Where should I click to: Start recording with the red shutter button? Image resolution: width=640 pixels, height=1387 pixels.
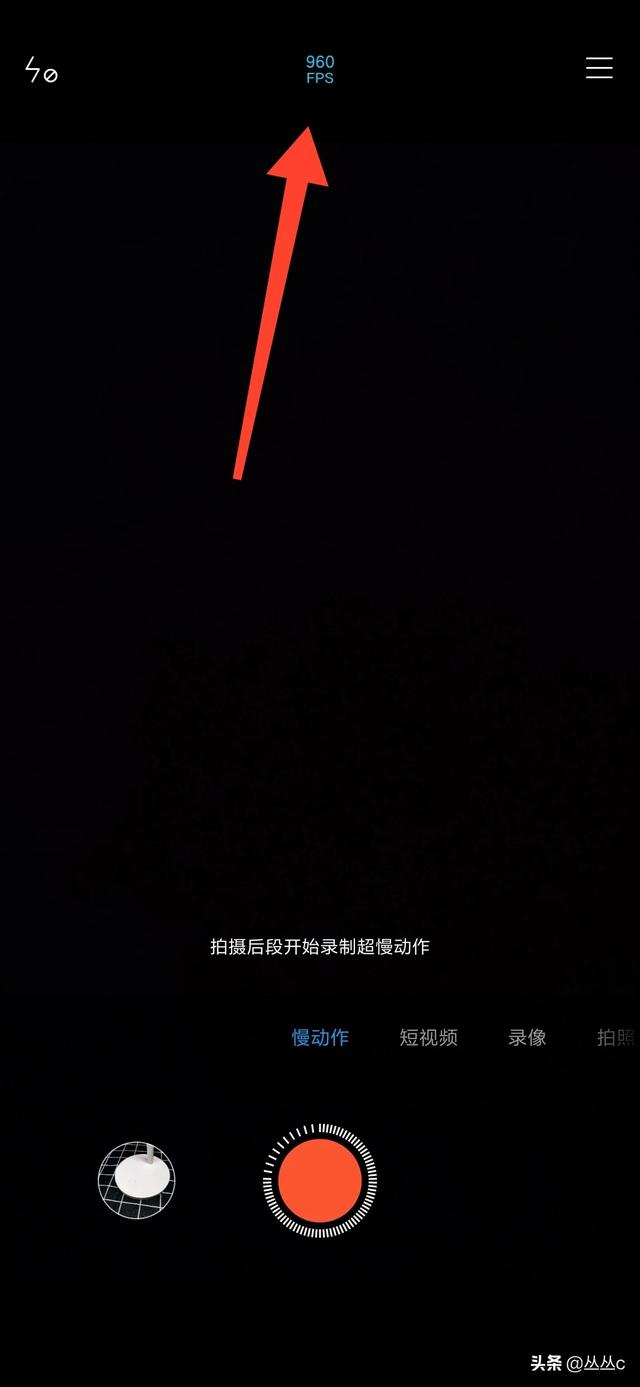tap(320, 1180)
